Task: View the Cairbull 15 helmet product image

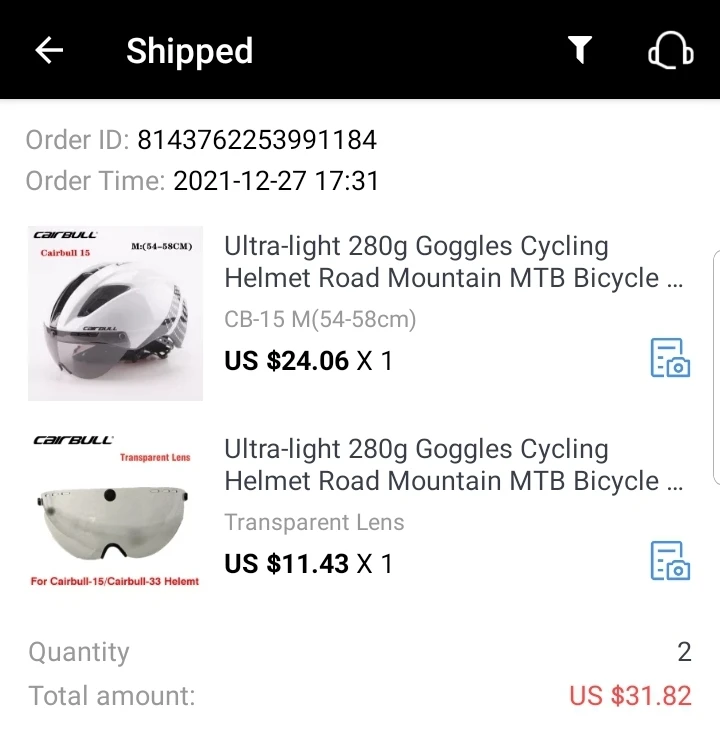Action: (x=115, y=312)
